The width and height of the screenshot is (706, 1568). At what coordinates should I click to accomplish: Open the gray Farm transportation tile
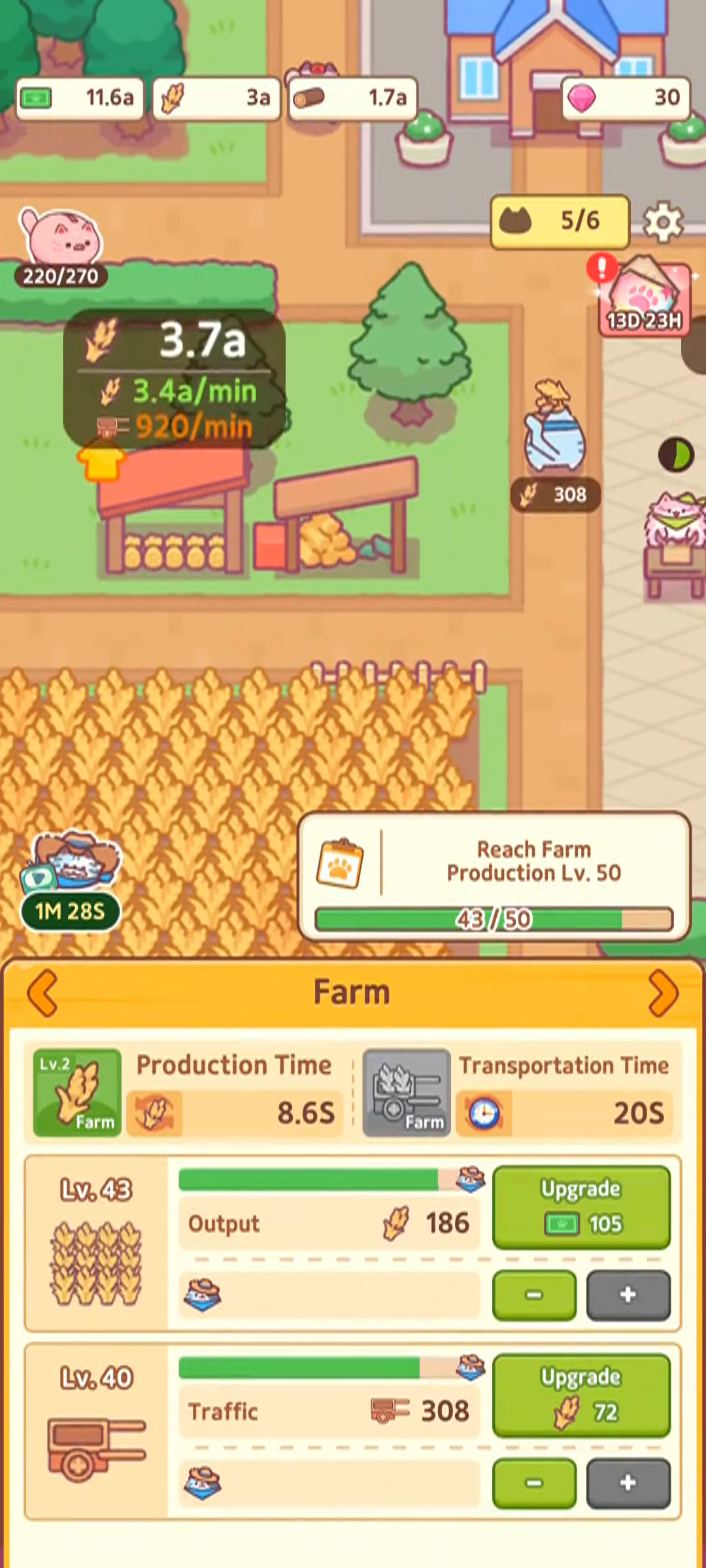(406, 1092)
